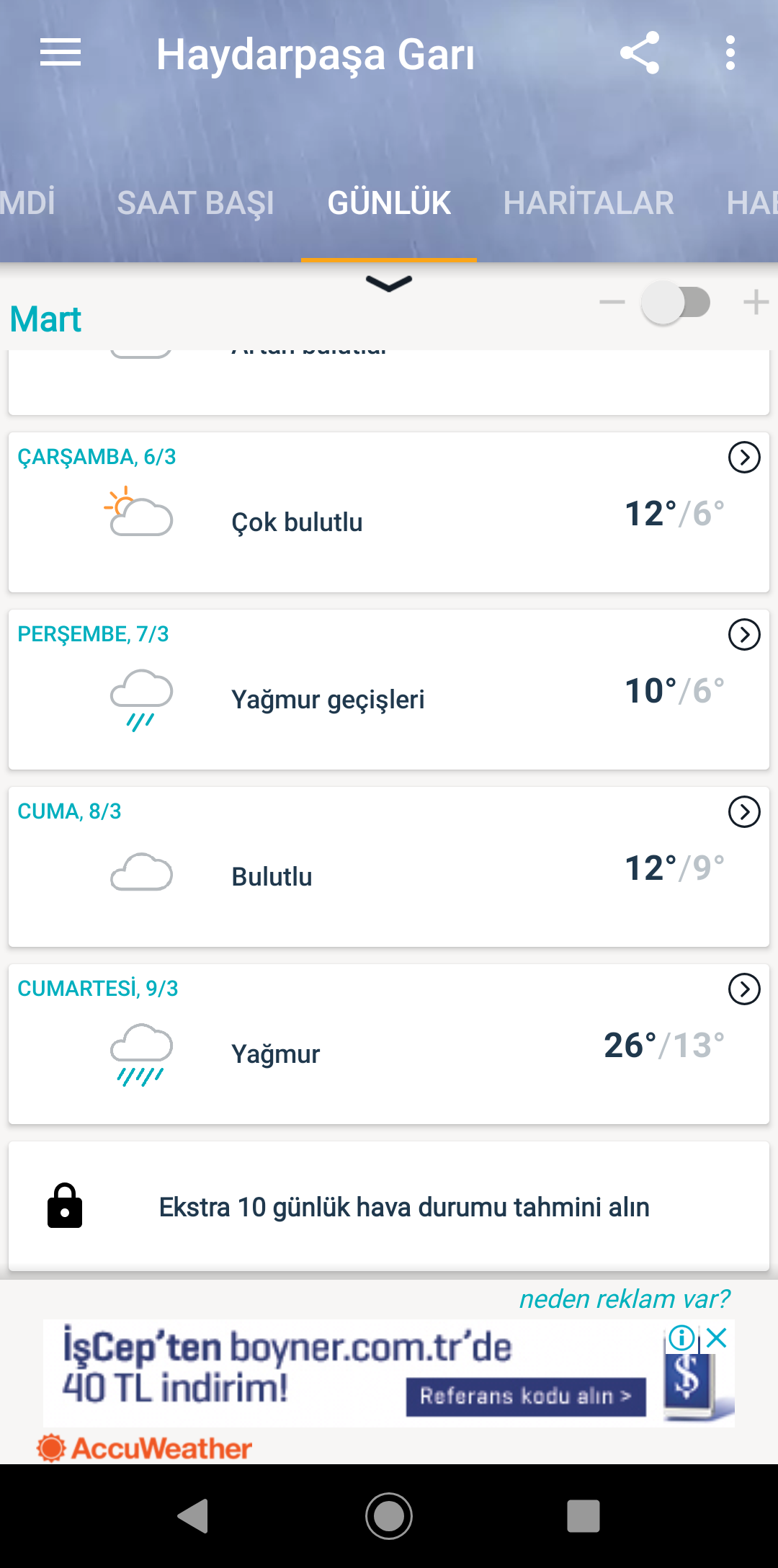This screenshot has height=1568, width=778.
Task: Go back using the system back button
Action: (193, 1515)
